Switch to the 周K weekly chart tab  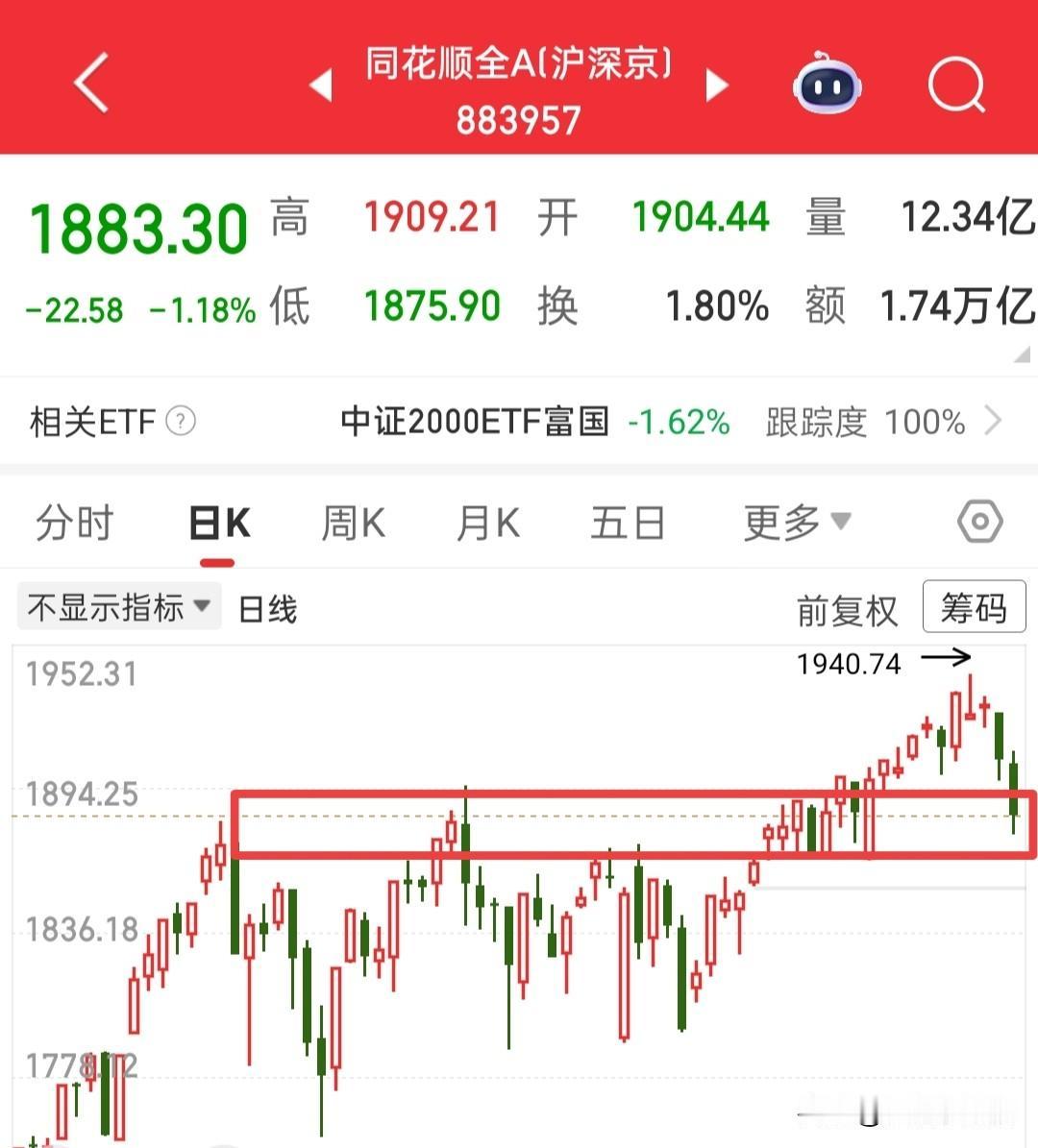pyautogui.click(x=352, y=522)
